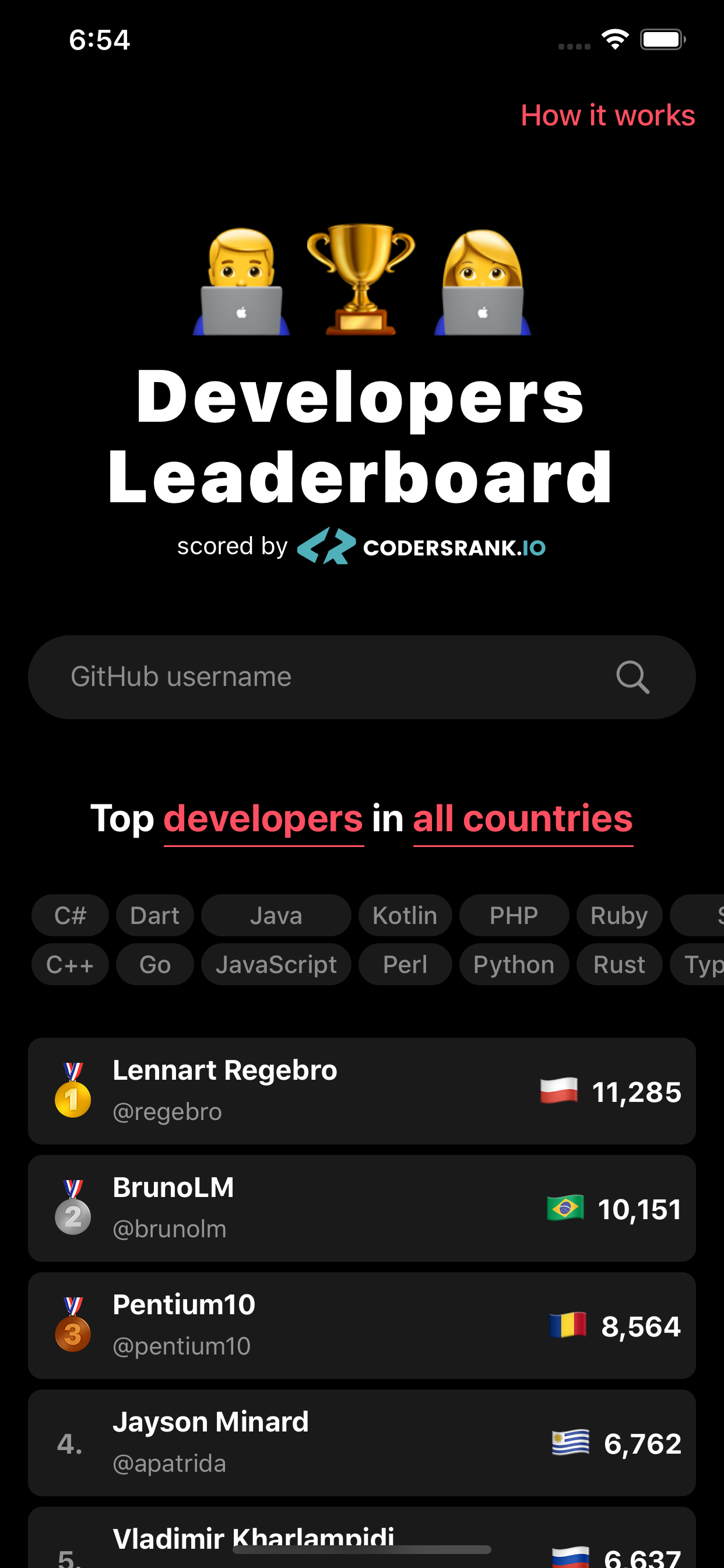
Task: Open Lennart Regebro's profile row
Action: 361,1091
